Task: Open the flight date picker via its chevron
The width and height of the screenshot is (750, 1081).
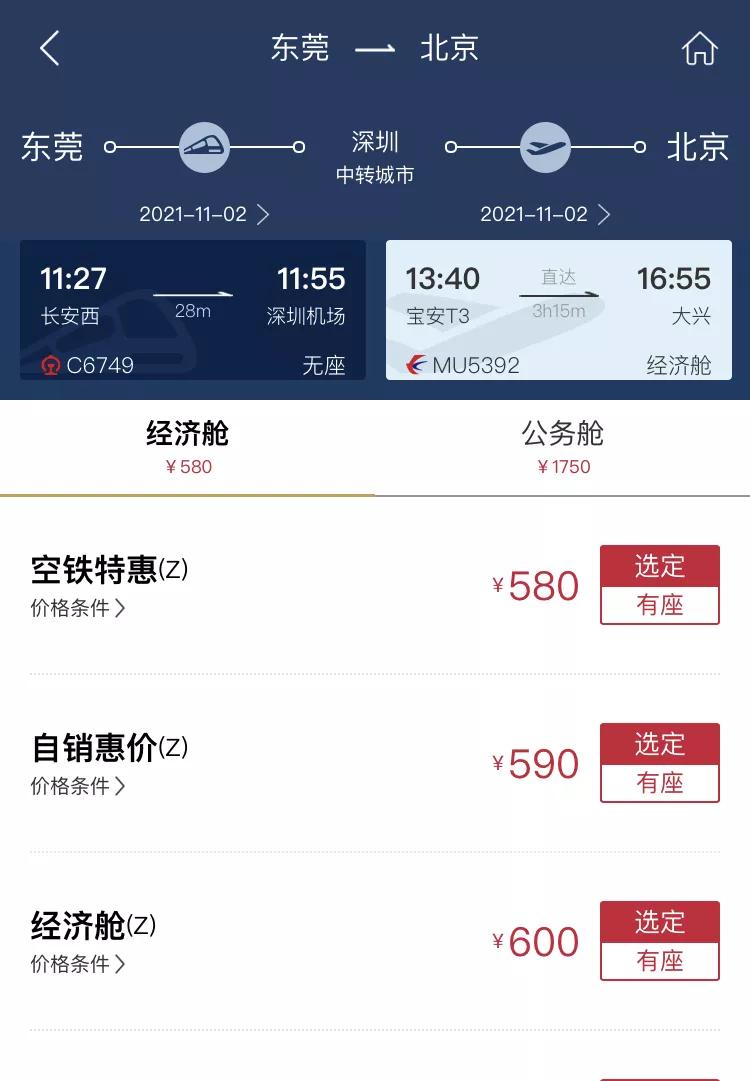Action: click(x=604, y=214)
